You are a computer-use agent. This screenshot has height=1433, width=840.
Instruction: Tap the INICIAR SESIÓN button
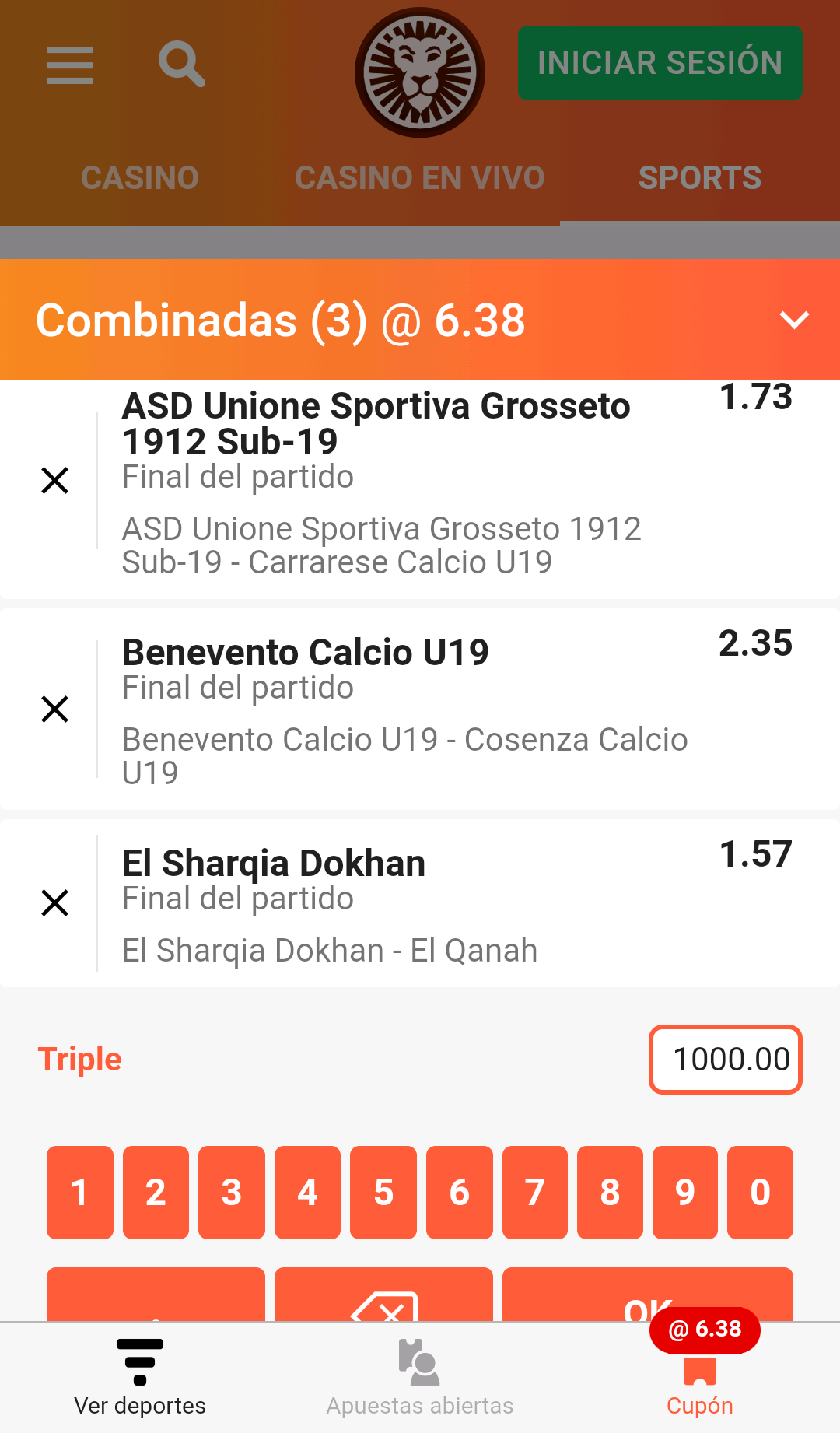(660, 63)
